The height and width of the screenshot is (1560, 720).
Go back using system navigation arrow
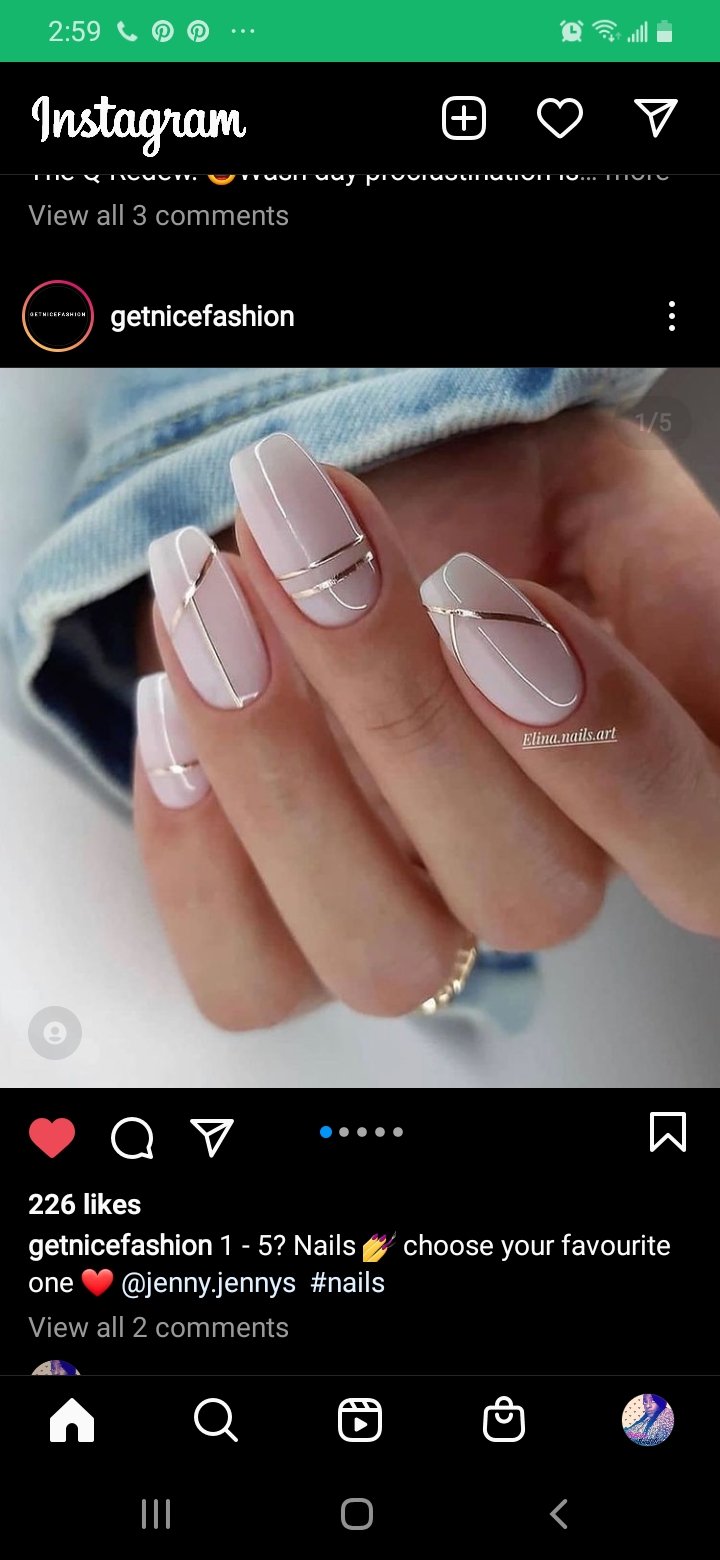tap(559, 1514)
